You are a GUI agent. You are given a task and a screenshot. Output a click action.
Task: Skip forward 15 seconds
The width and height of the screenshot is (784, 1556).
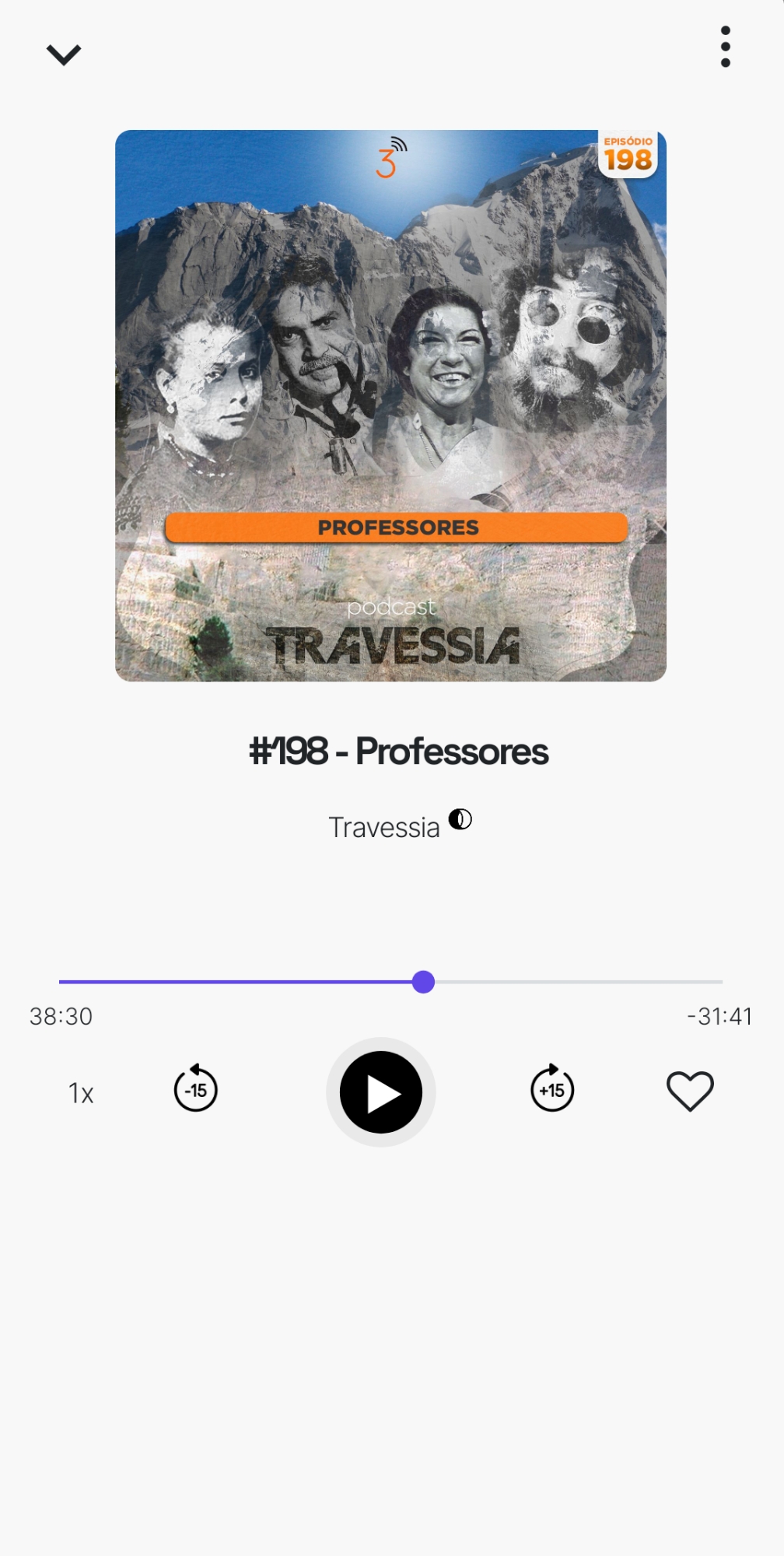click(552, 1088)
